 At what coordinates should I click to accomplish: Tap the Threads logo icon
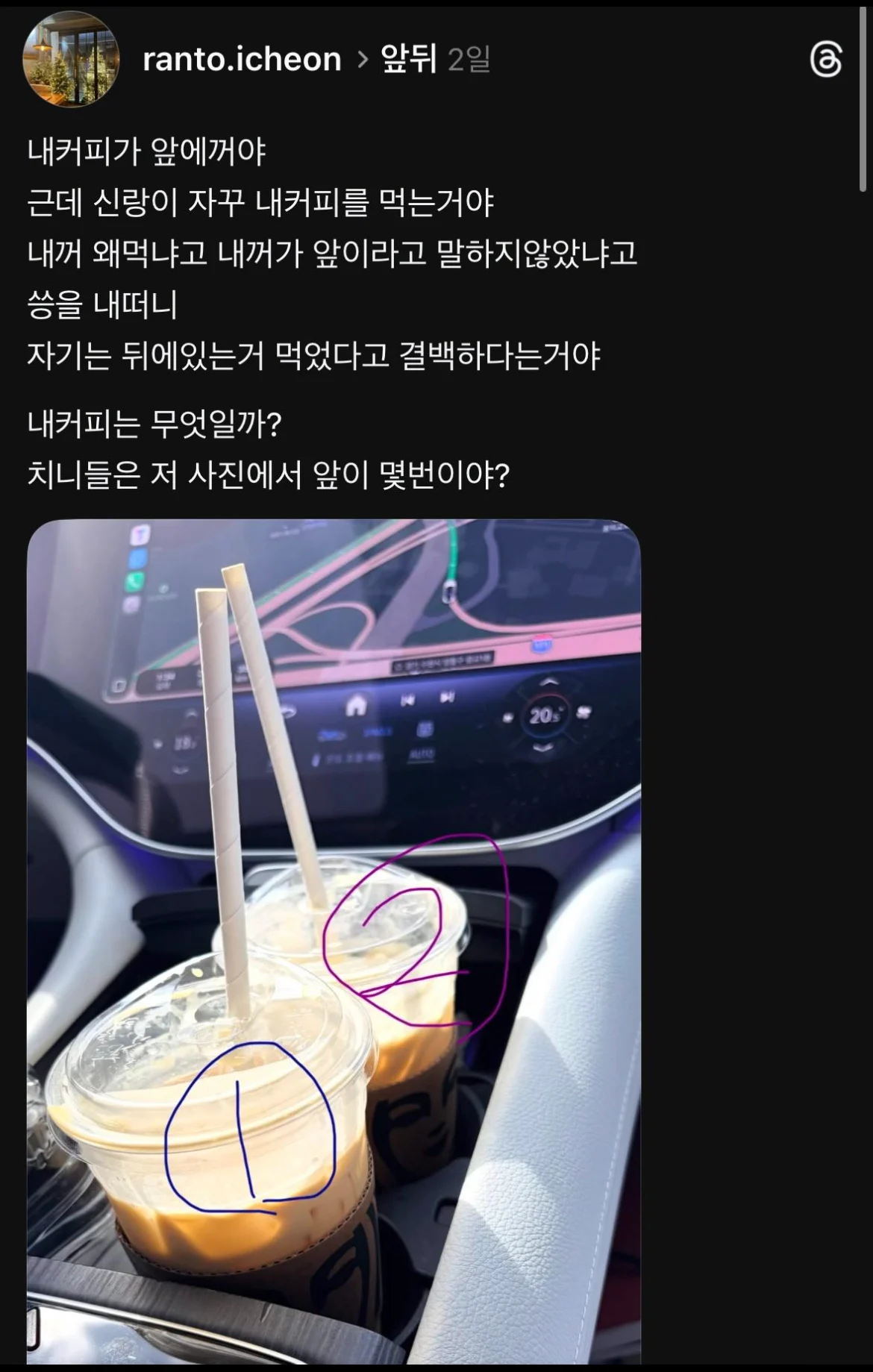click(825, 60)
